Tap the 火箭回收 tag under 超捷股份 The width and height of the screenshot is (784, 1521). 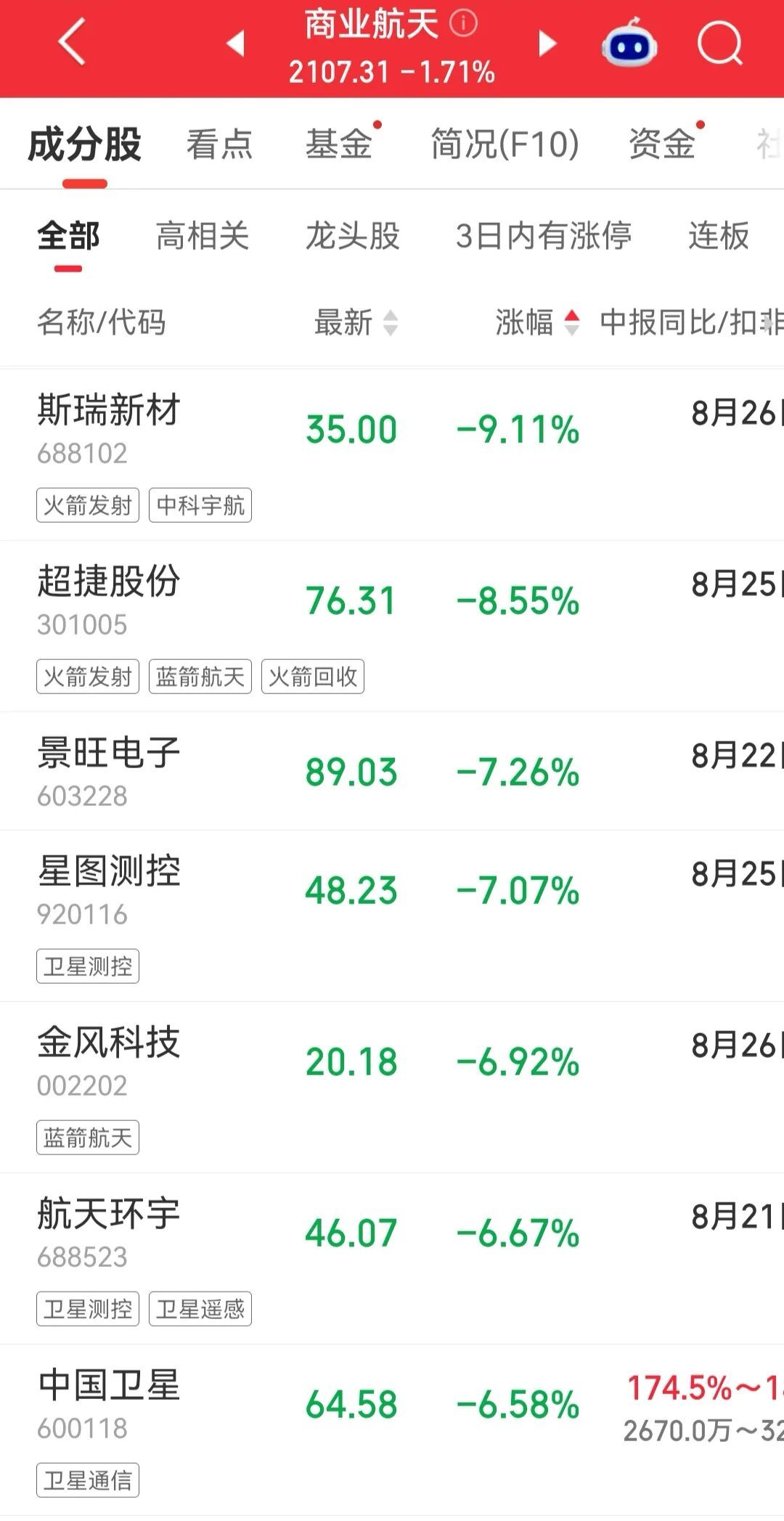[x=313, y=677]
